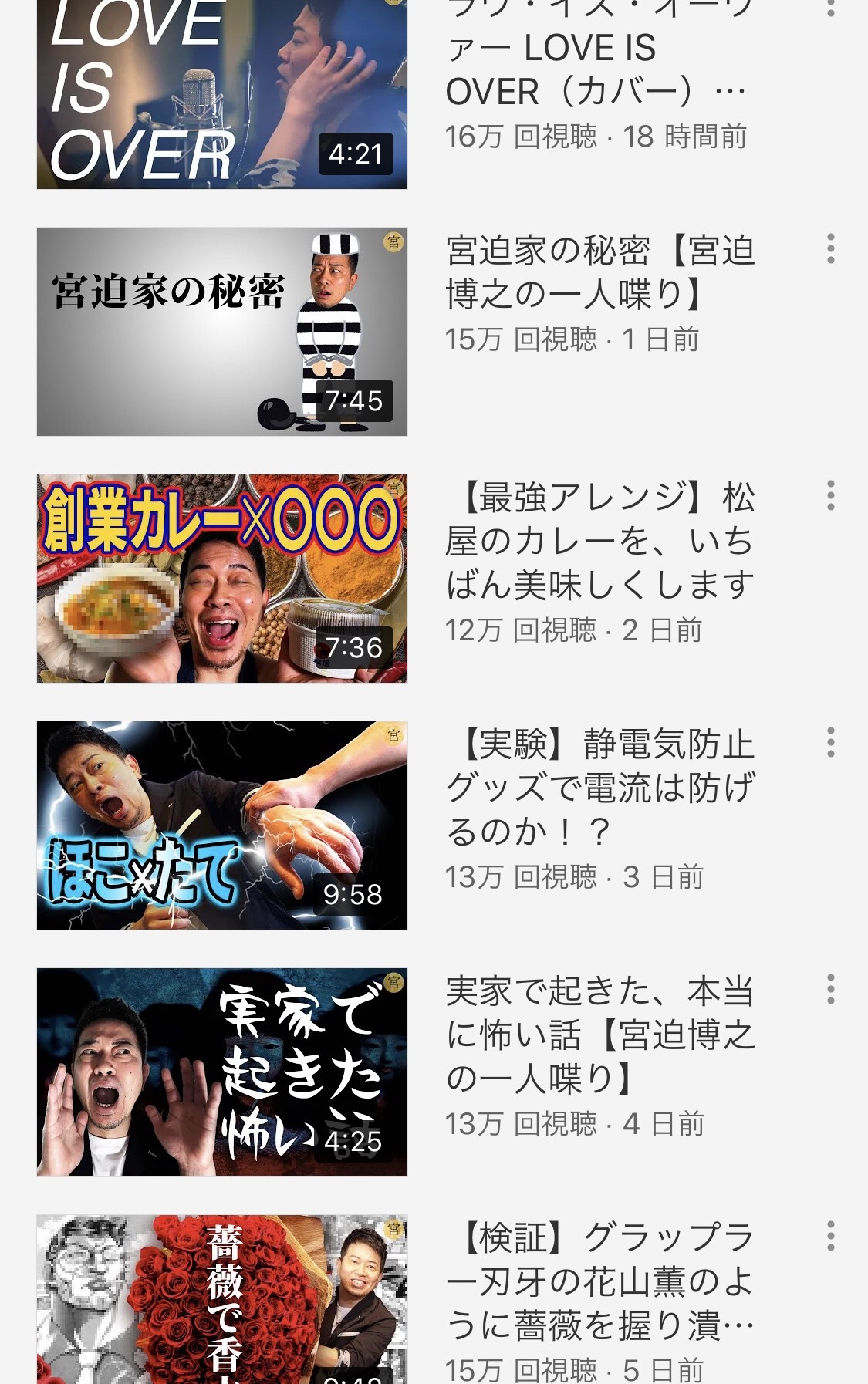Open the overflow menu for 宮迫家の秘密
This screenshot has width=868, height=1384.
coord(830,248)
